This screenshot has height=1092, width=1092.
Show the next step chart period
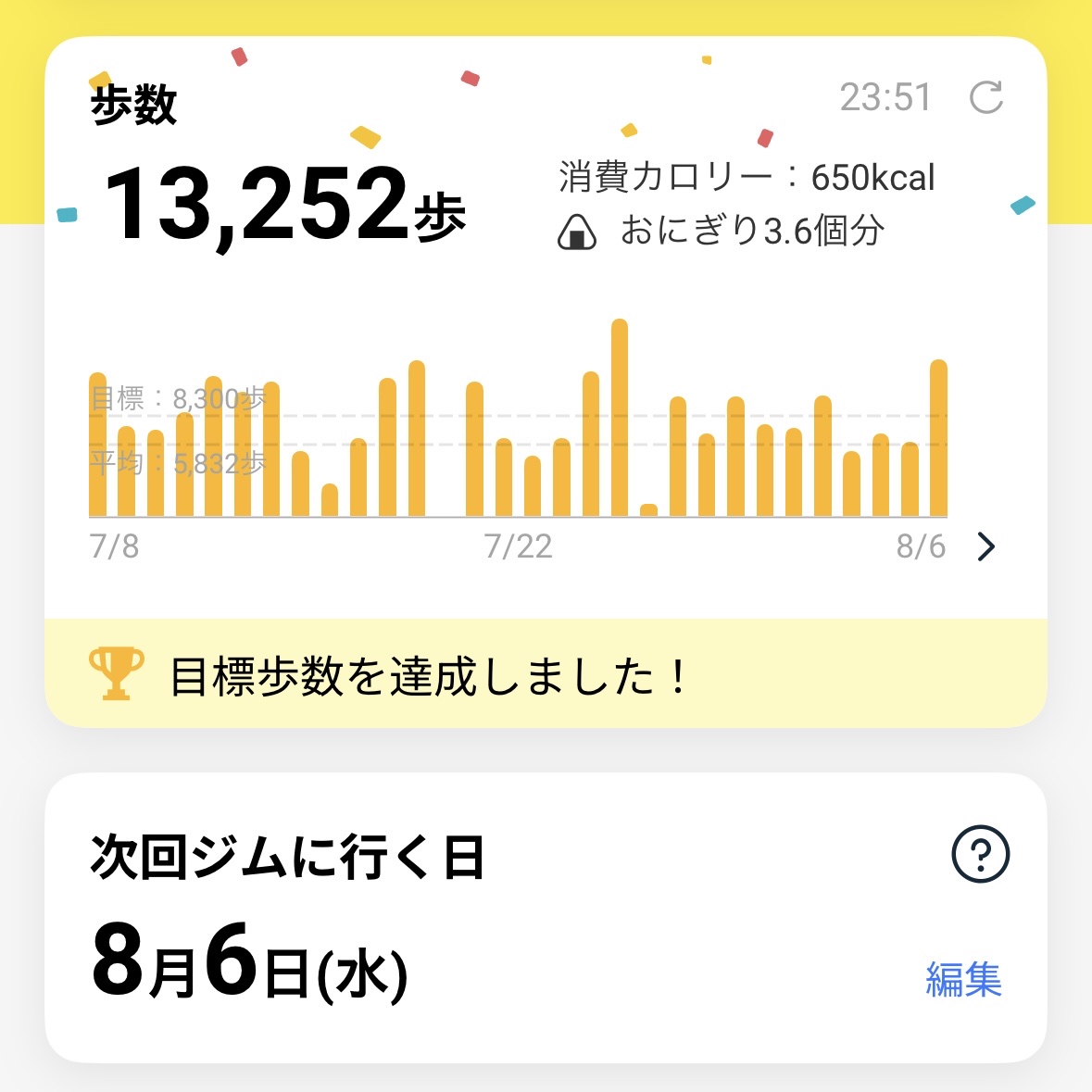986,547
